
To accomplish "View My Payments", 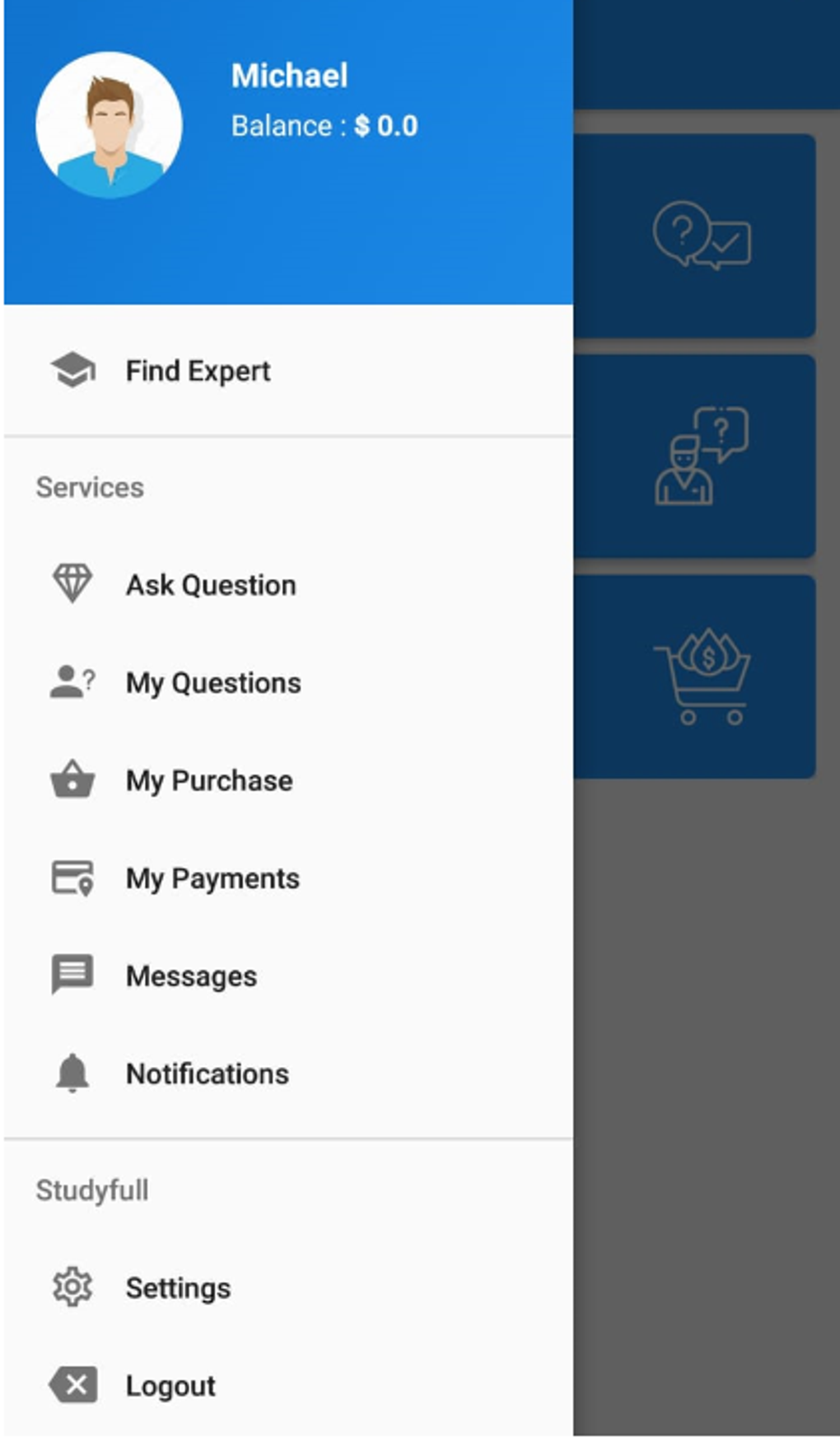I will point(212,879).
